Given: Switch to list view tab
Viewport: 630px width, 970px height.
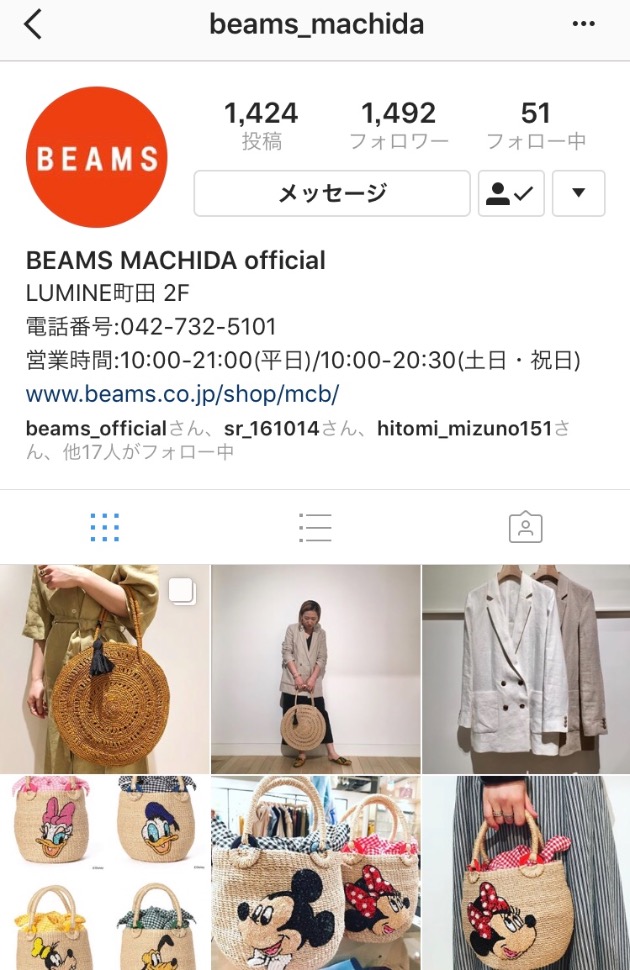Looking at the screenshot, I should 315,526.
